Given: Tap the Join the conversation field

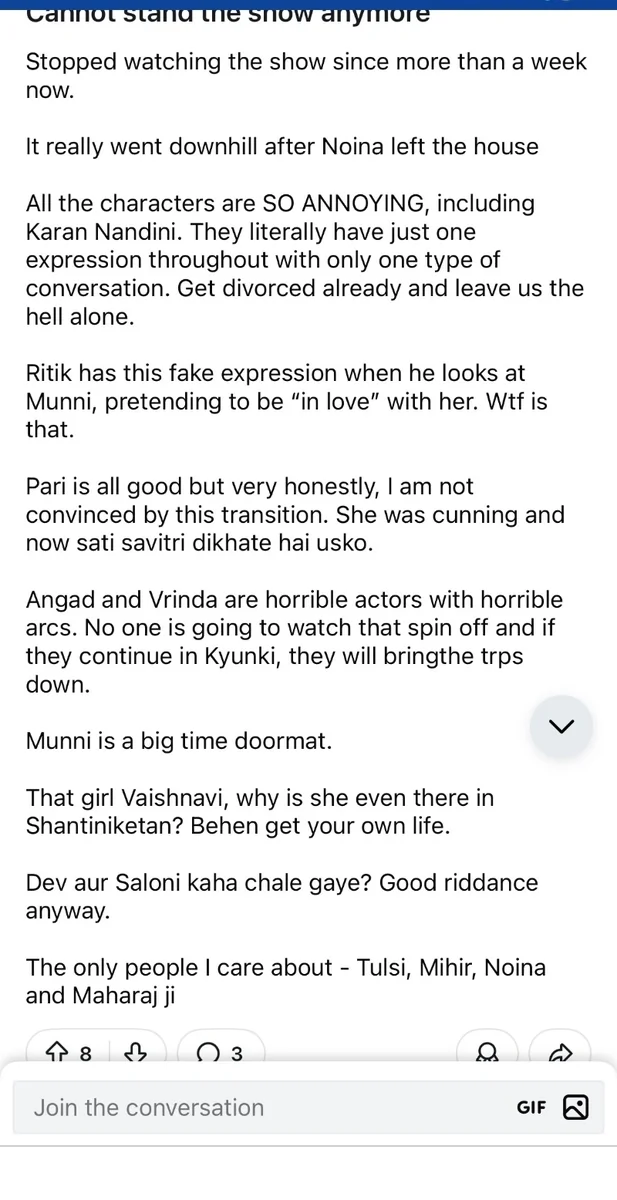Looking at the screenshot, I should [x=250, y=1107].
